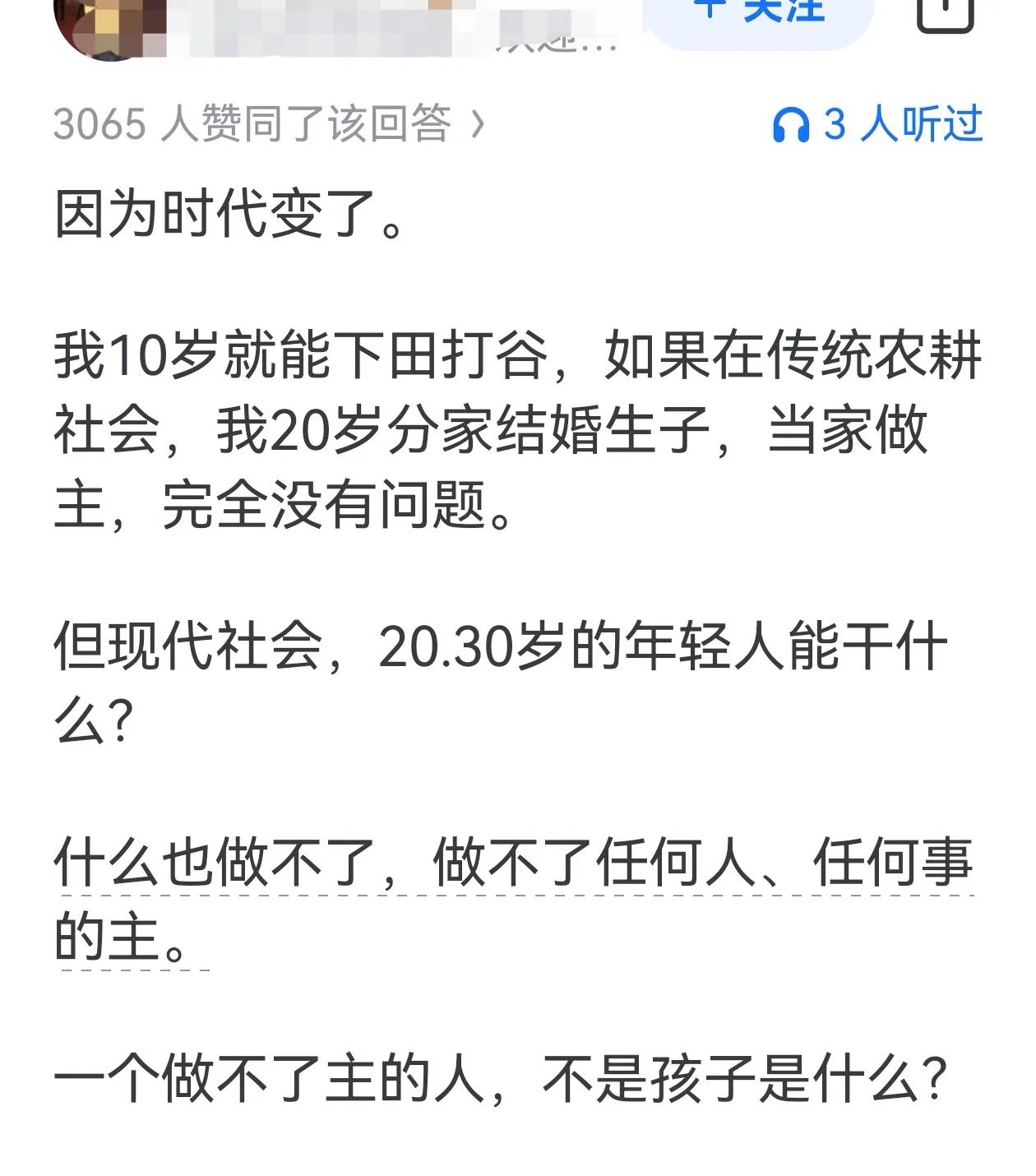Open the author's blurred username area

(312, 21)
